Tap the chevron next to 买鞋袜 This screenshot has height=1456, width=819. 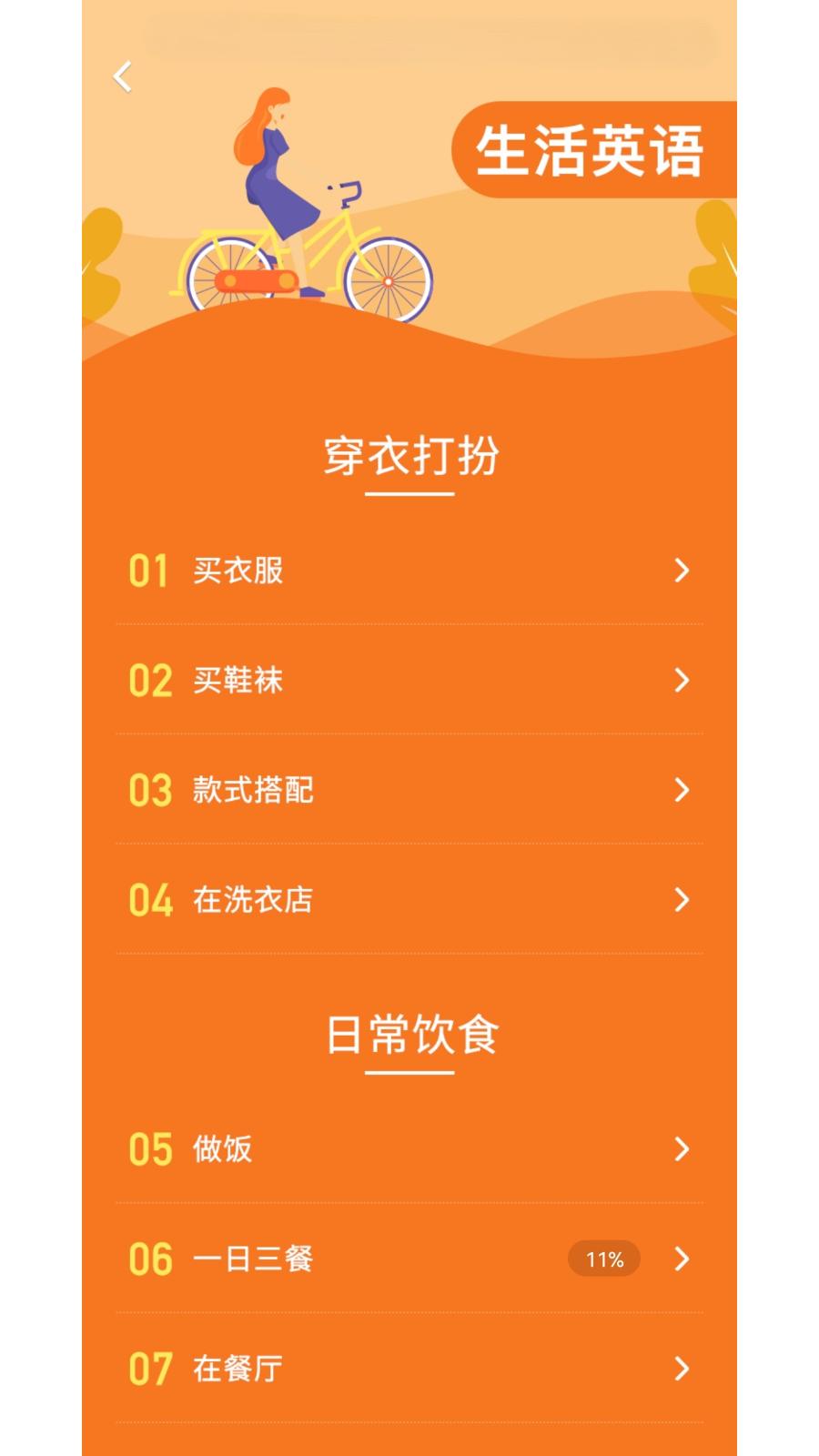click(681, 681)
